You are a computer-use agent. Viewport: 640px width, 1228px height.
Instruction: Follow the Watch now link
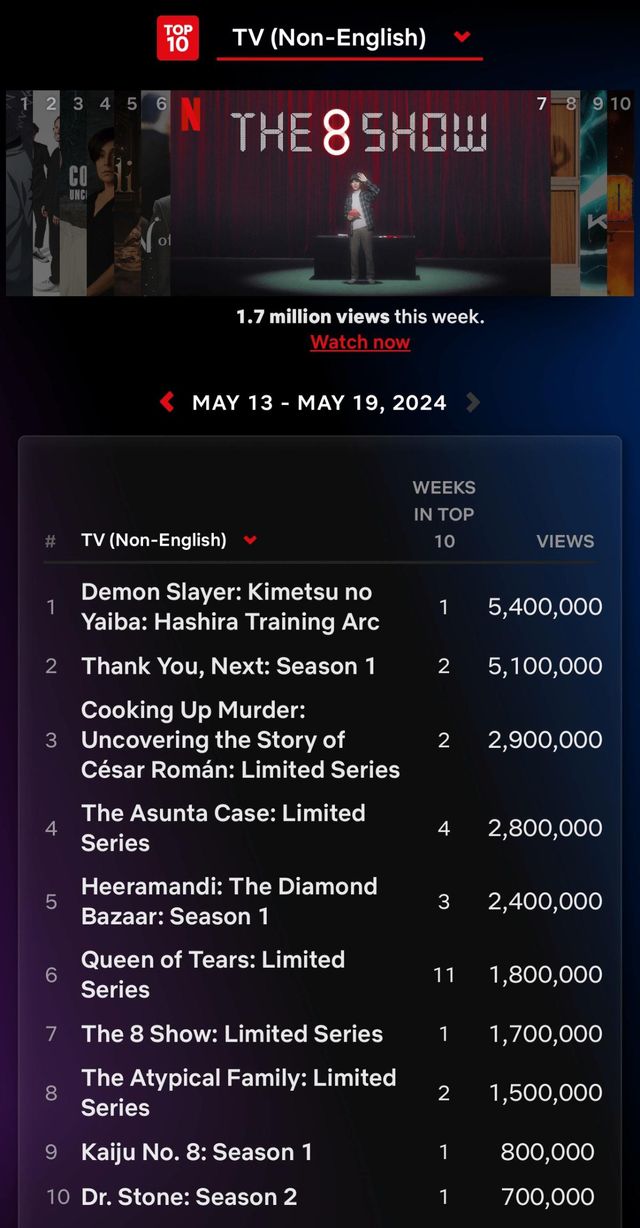click(360, 342)
